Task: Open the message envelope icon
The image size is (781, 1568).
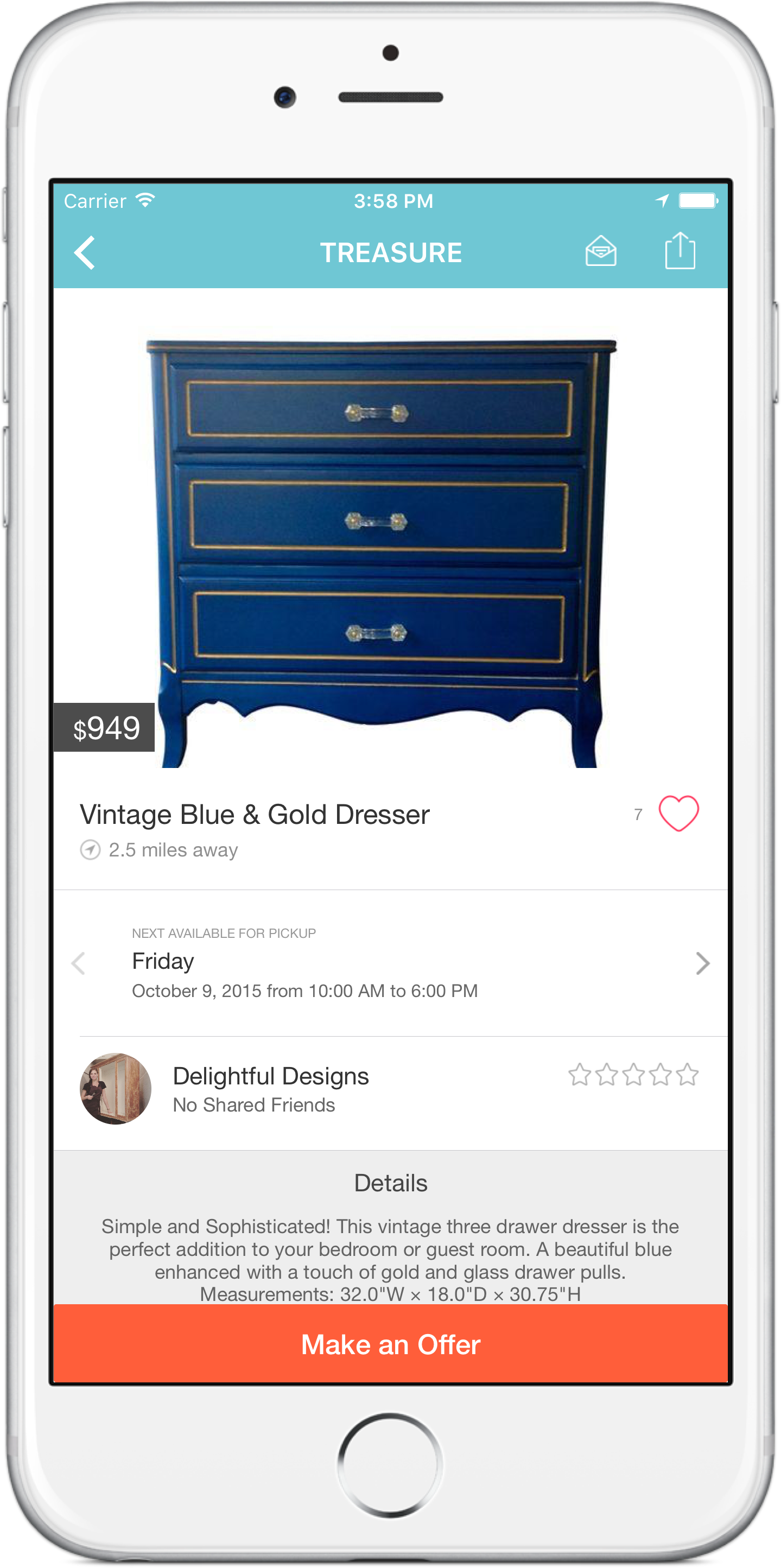Action: pos(600,251)
